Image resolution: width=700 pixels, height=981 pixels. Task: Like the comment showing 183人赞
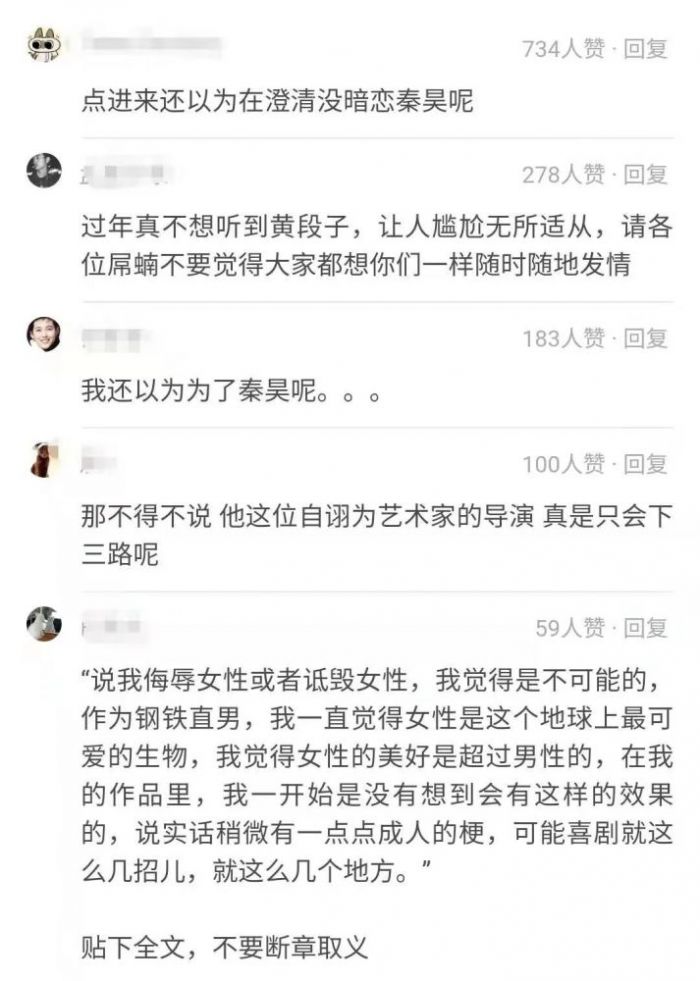tap(563, 338)
